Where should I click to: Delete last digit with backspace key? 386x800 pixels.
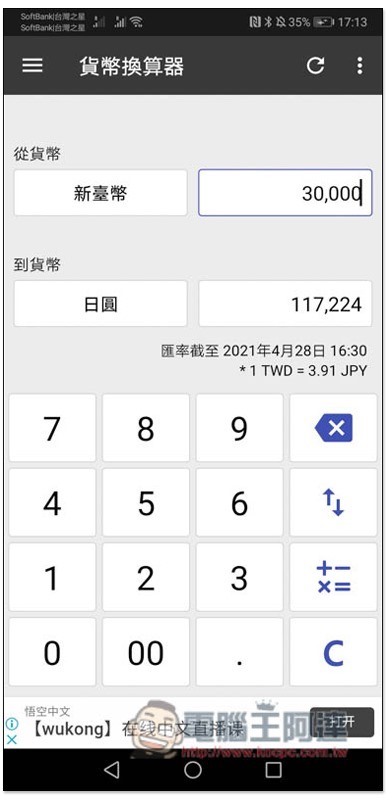pos(333,428)
